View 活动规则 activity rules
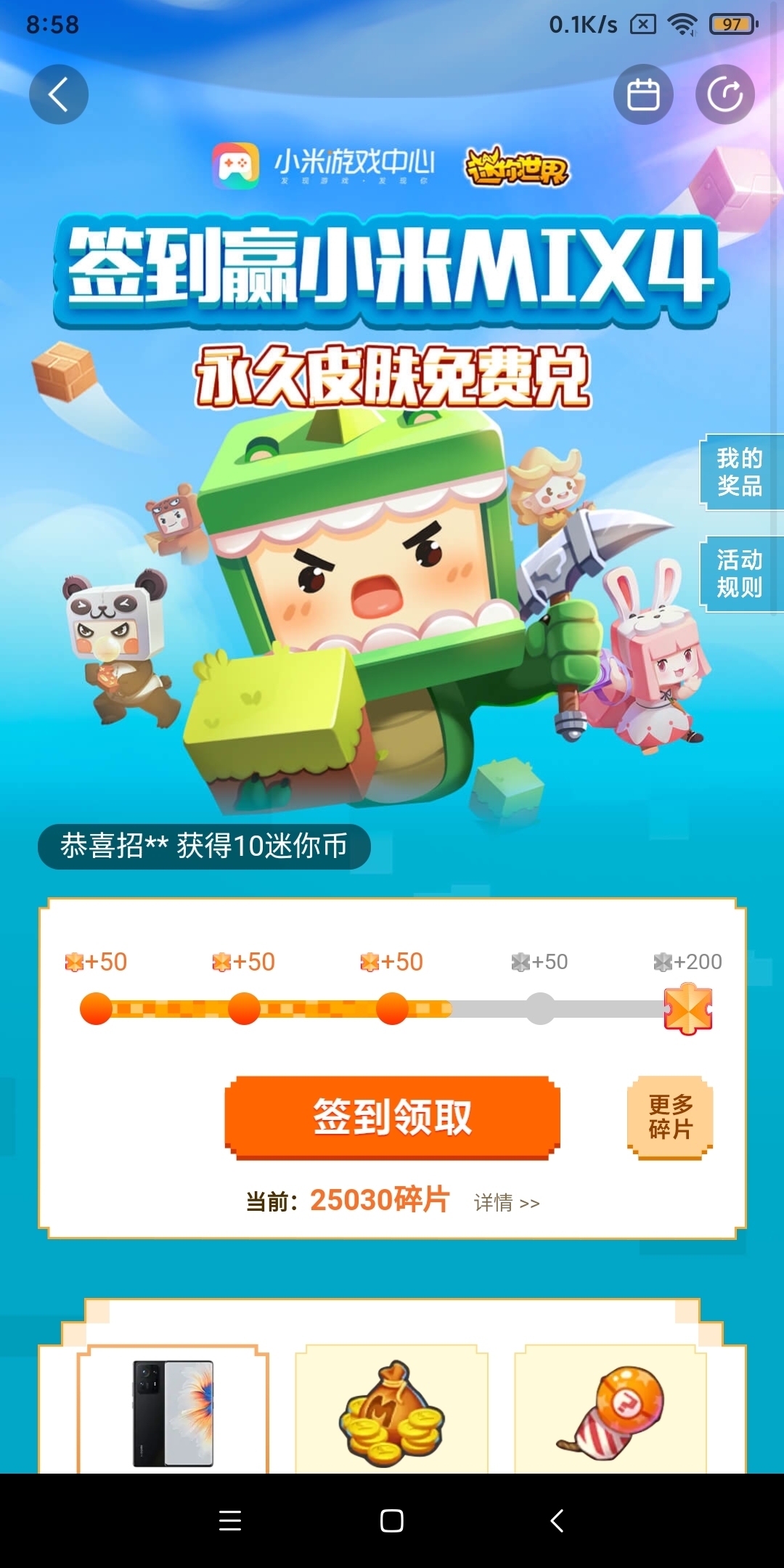The image size is (784, 1568). point(740,573)
